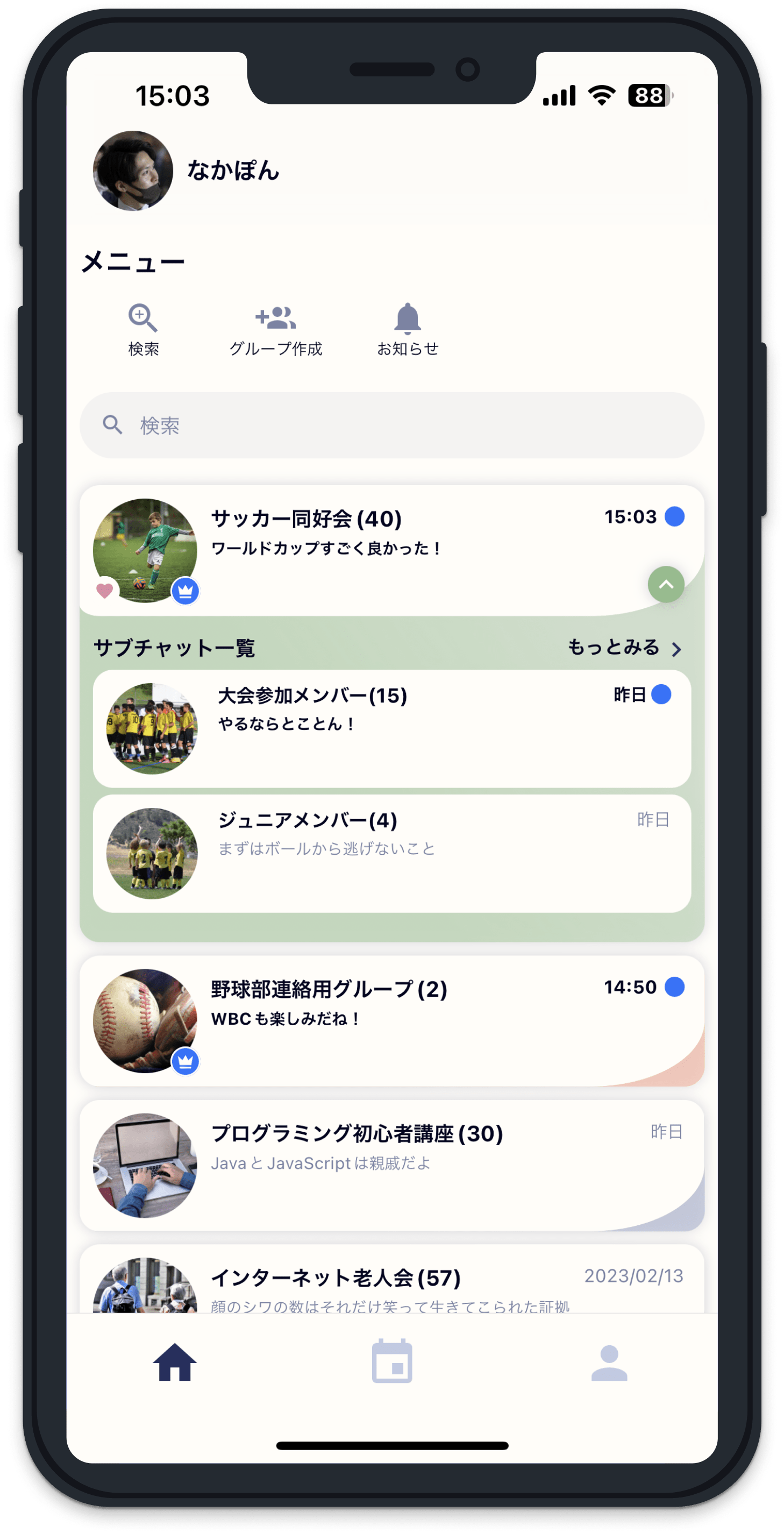Open the インターネット老人会 (57) chat
Screen dimensions: 784x1533
coord(391,1286)
